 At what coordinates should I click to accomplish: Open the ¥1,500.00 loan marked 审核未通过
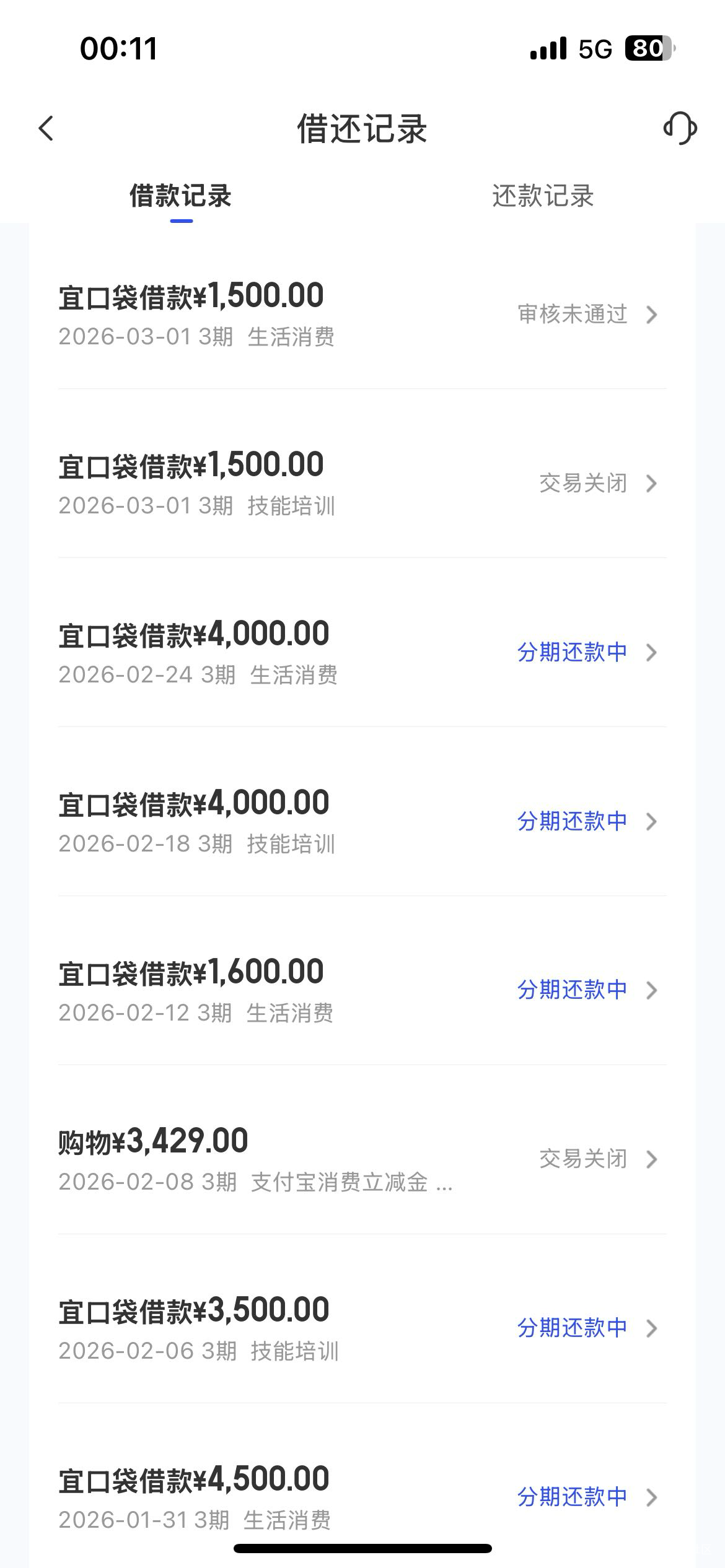[x=362, y=315]
